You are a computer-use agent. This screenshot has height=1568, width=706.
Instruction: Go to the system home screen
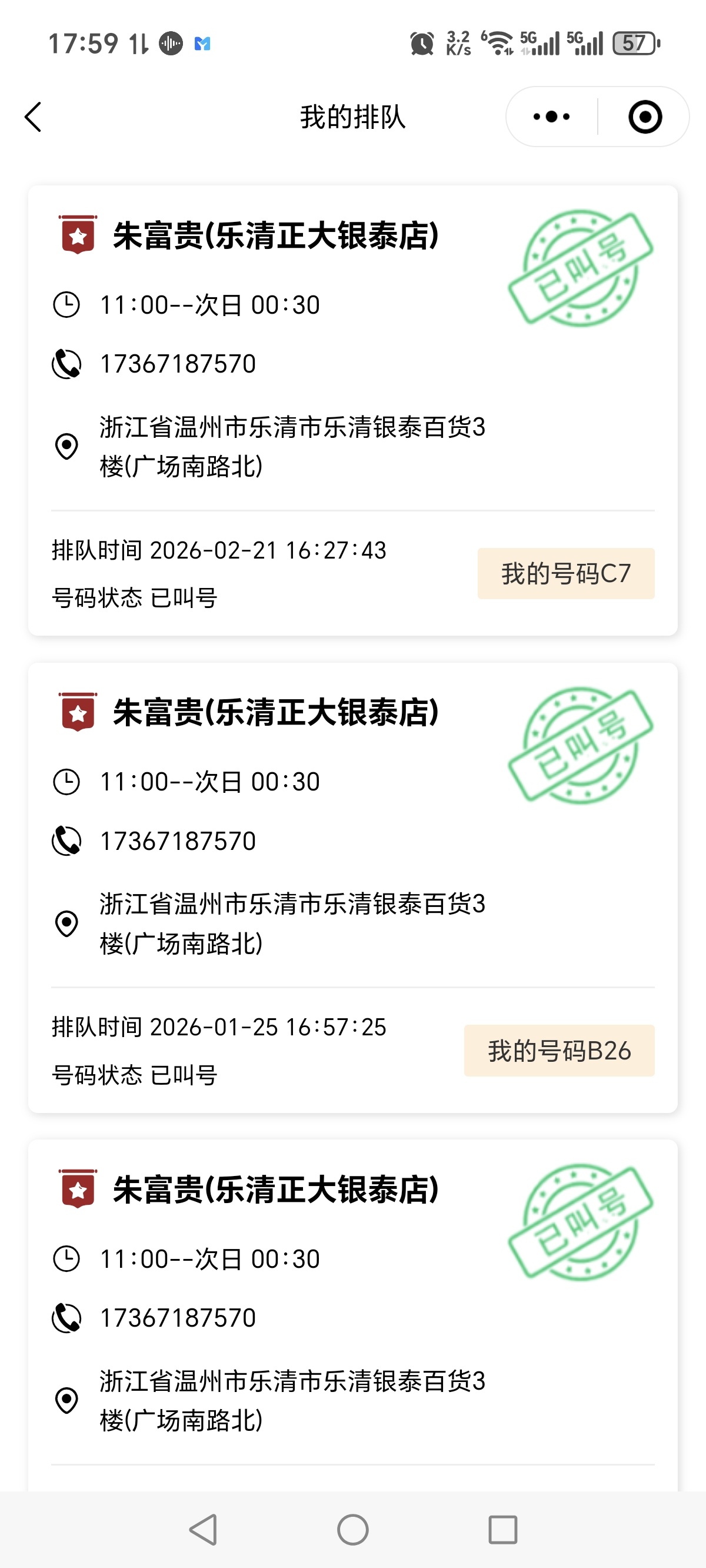click(x=353, y=1530)
